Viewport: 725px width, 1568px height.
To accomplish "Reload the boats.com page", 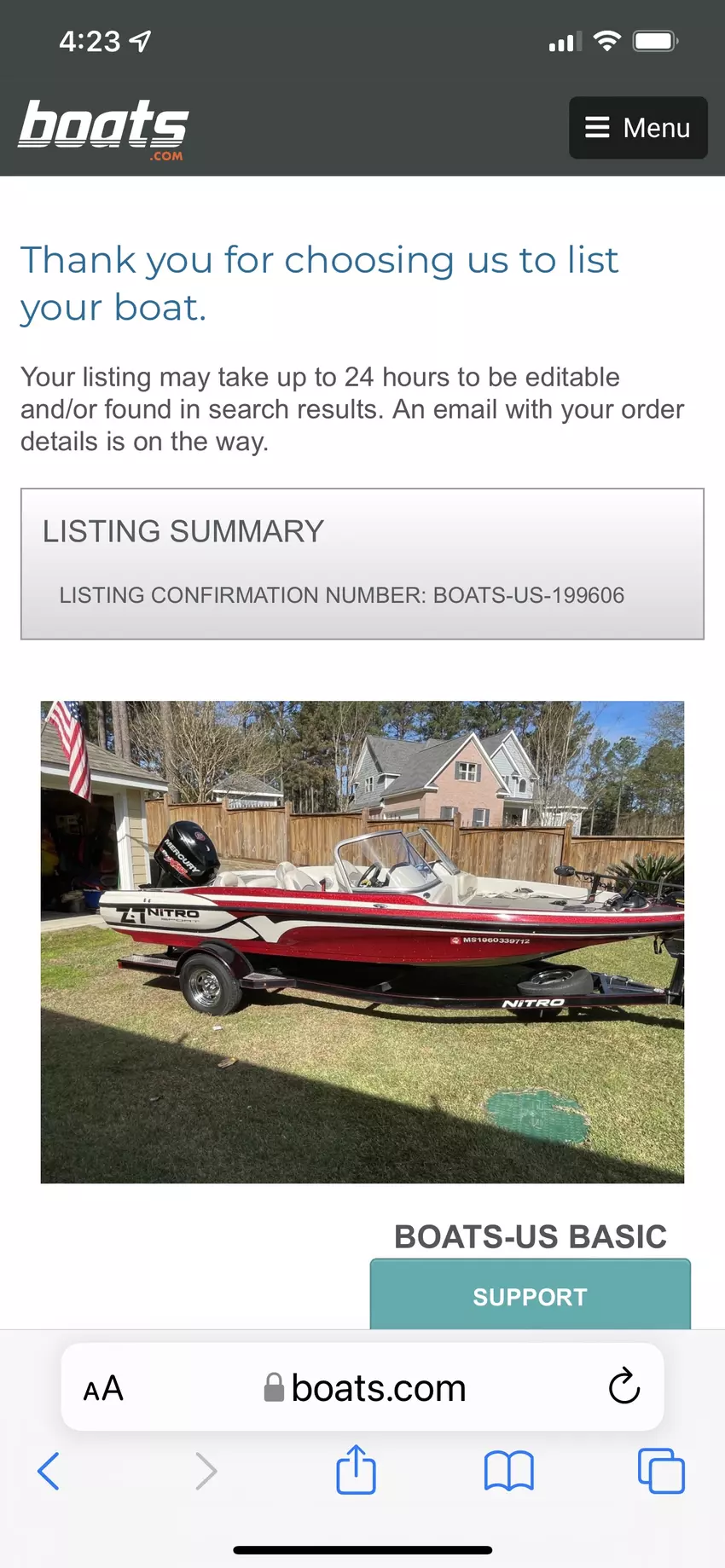I will (623, 1386).
